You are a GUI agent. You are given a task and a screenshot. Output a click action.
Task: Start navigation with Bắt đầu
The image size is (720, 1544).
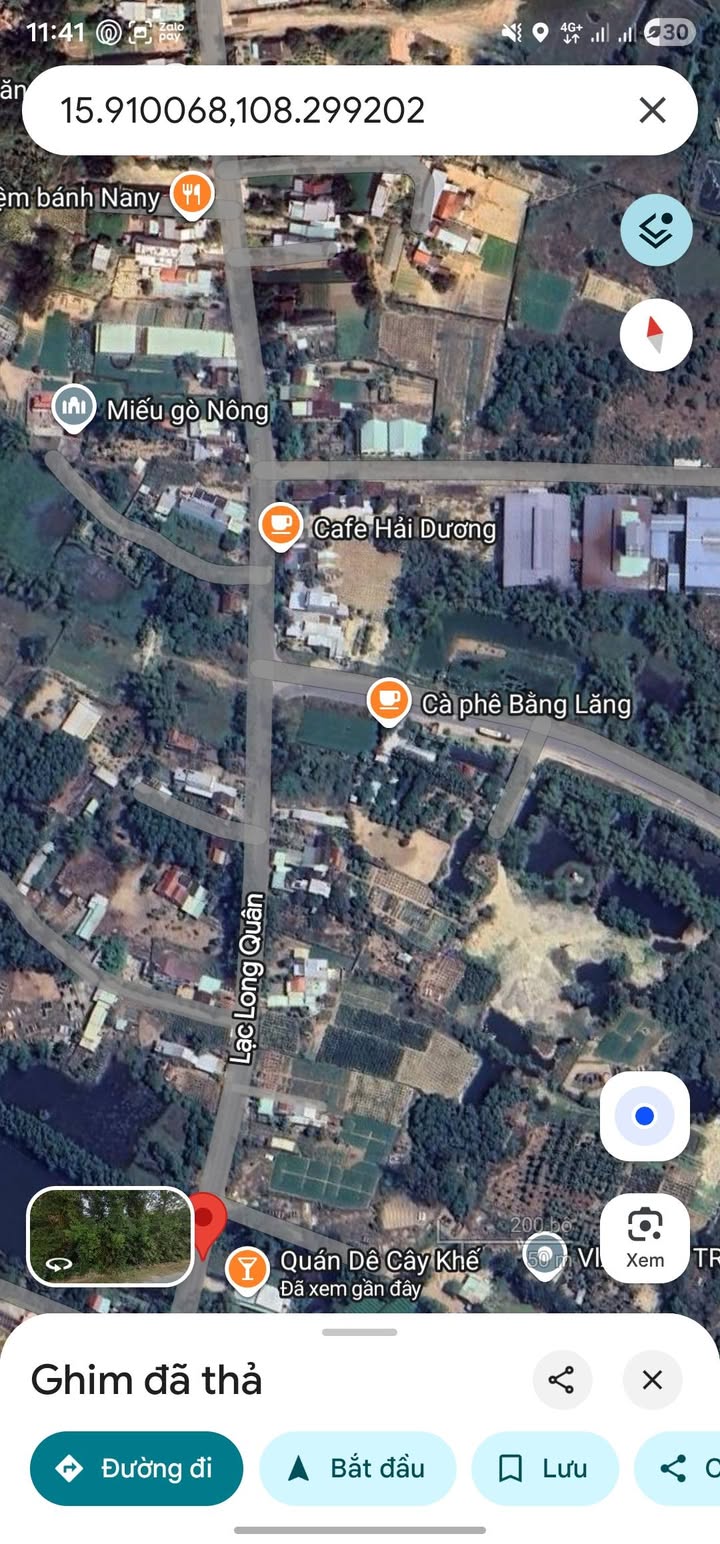tap(358, 1468)
